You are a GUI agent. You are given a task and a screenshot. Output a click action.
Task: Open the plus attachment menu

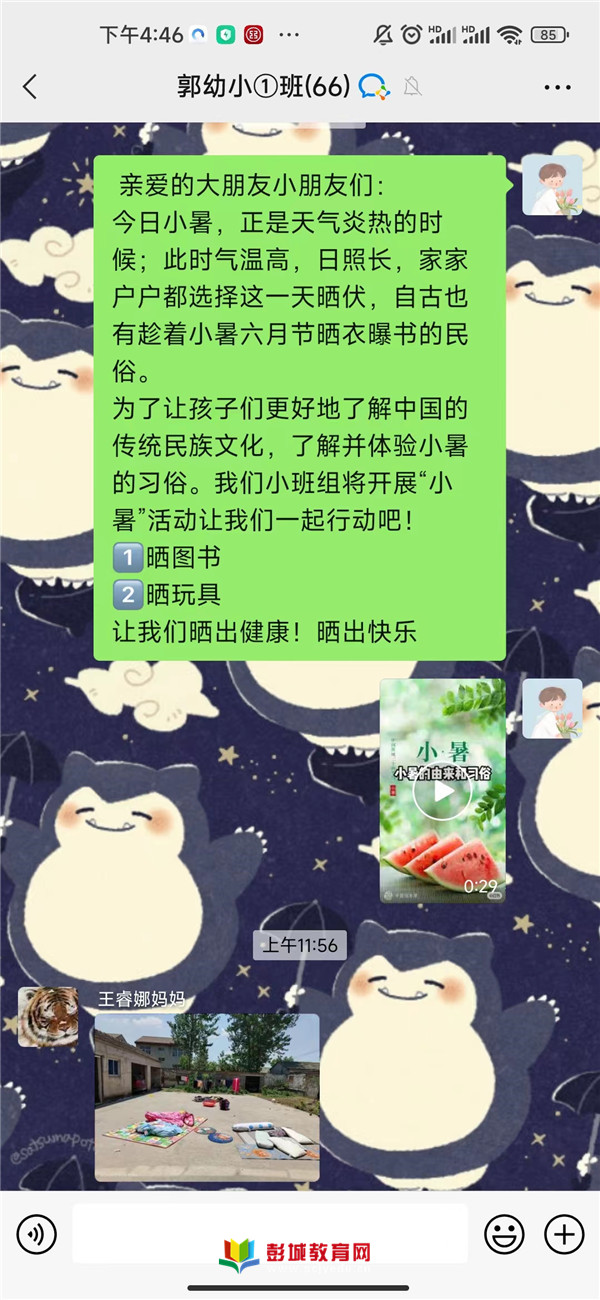(565, 1234)
